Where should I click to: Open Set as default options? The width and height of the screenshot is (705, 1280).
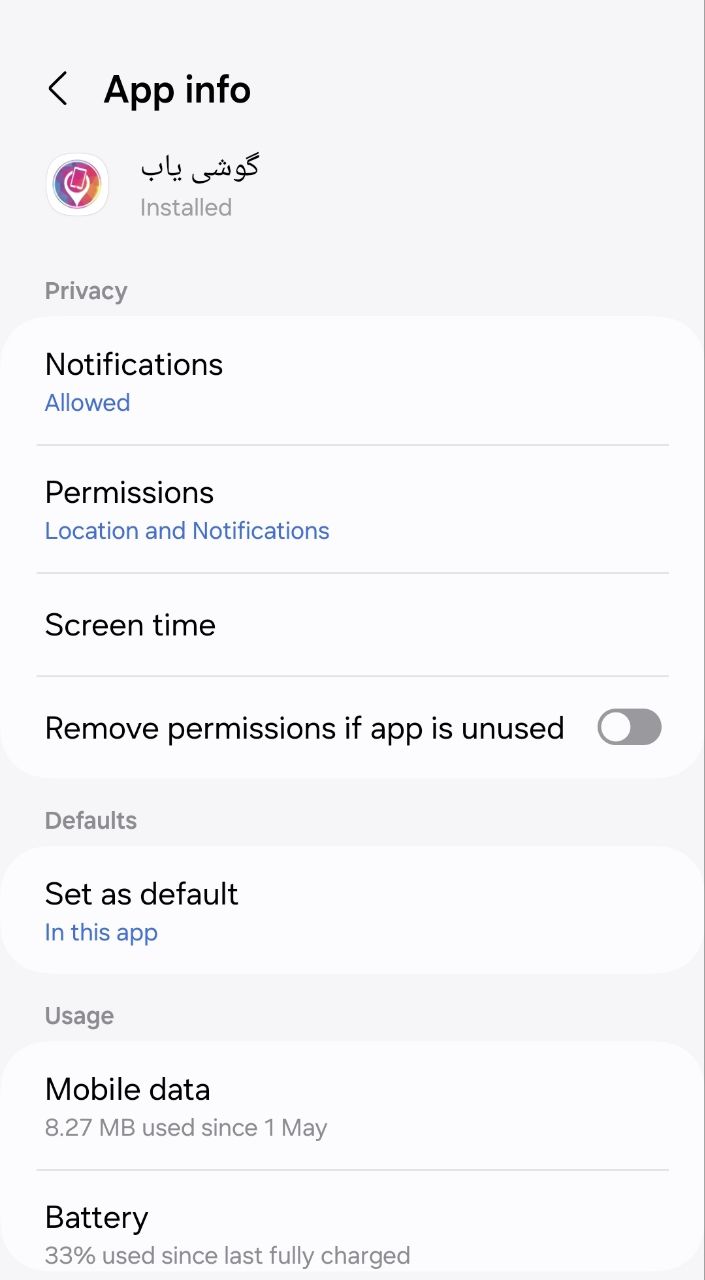352,910
